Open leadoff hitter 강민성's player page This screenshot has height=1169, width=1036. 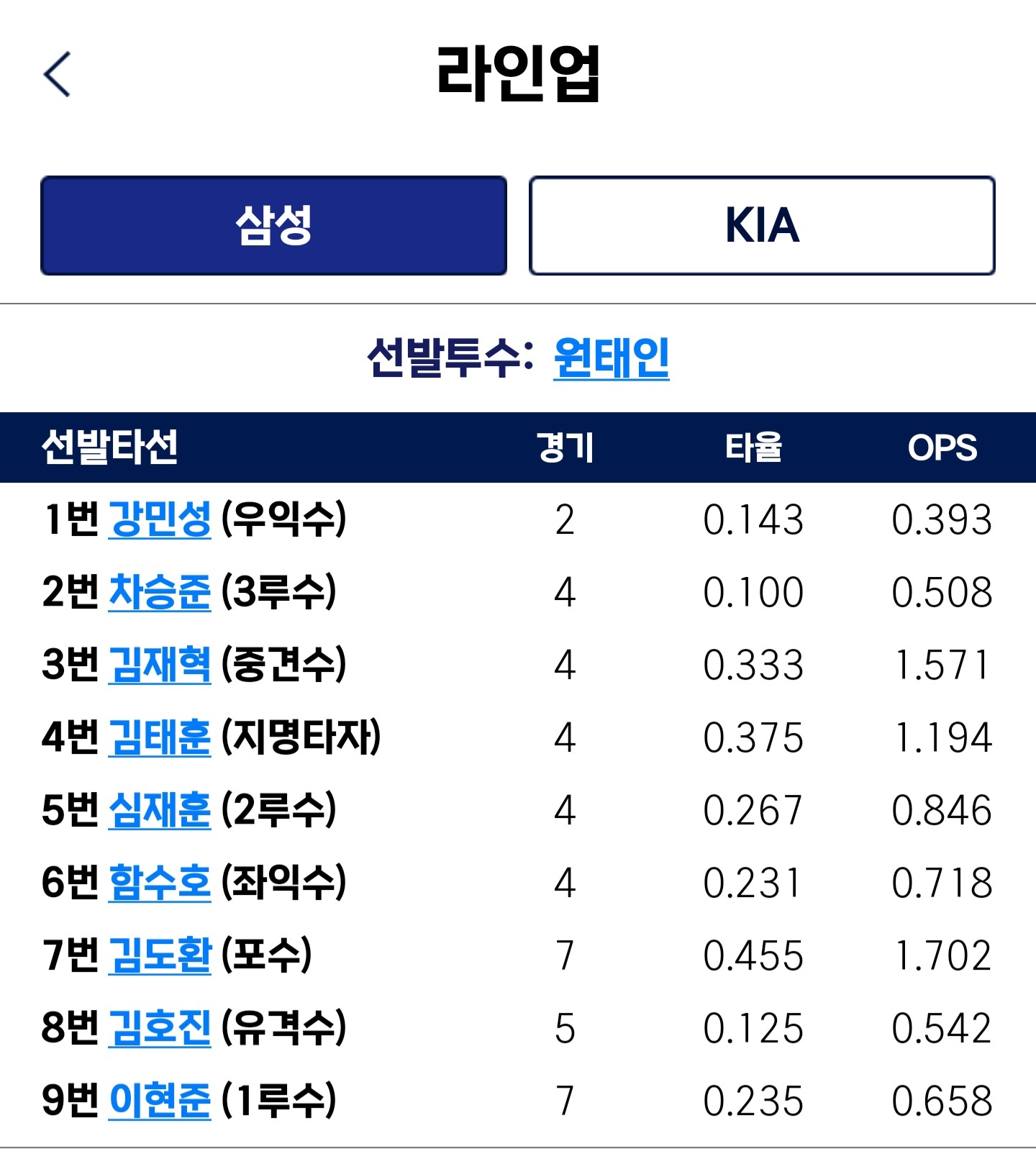click(160, 519)
